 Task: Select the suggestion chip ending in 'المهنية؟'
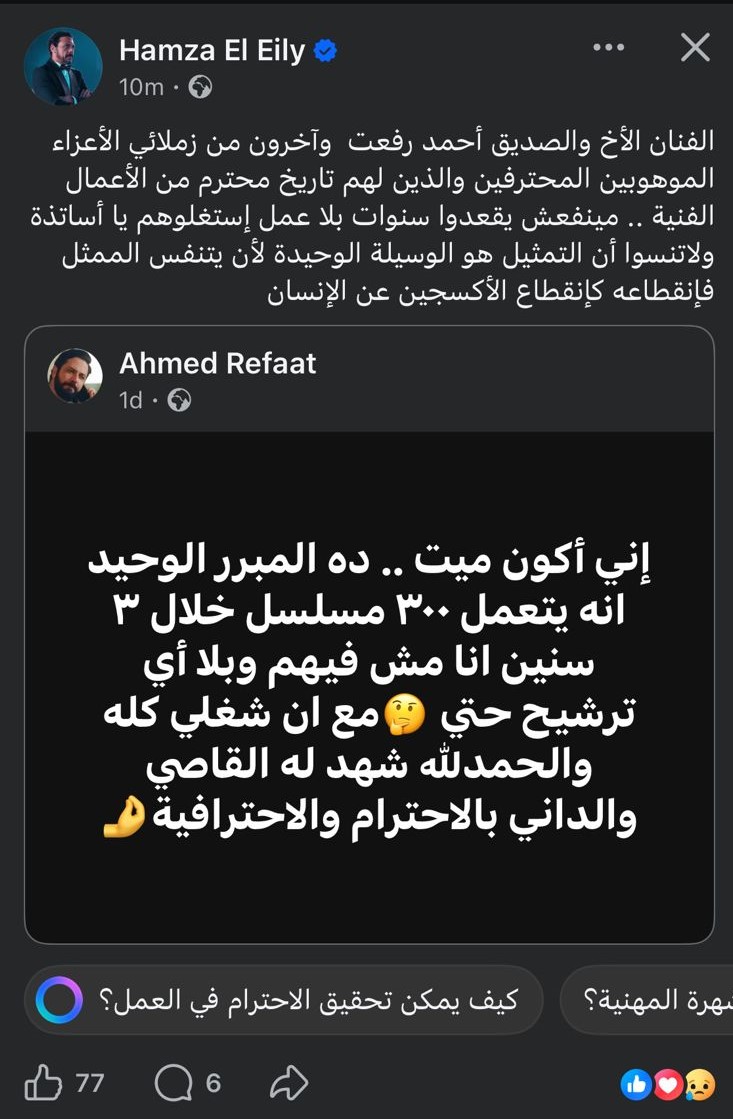[x=652, y=999]
